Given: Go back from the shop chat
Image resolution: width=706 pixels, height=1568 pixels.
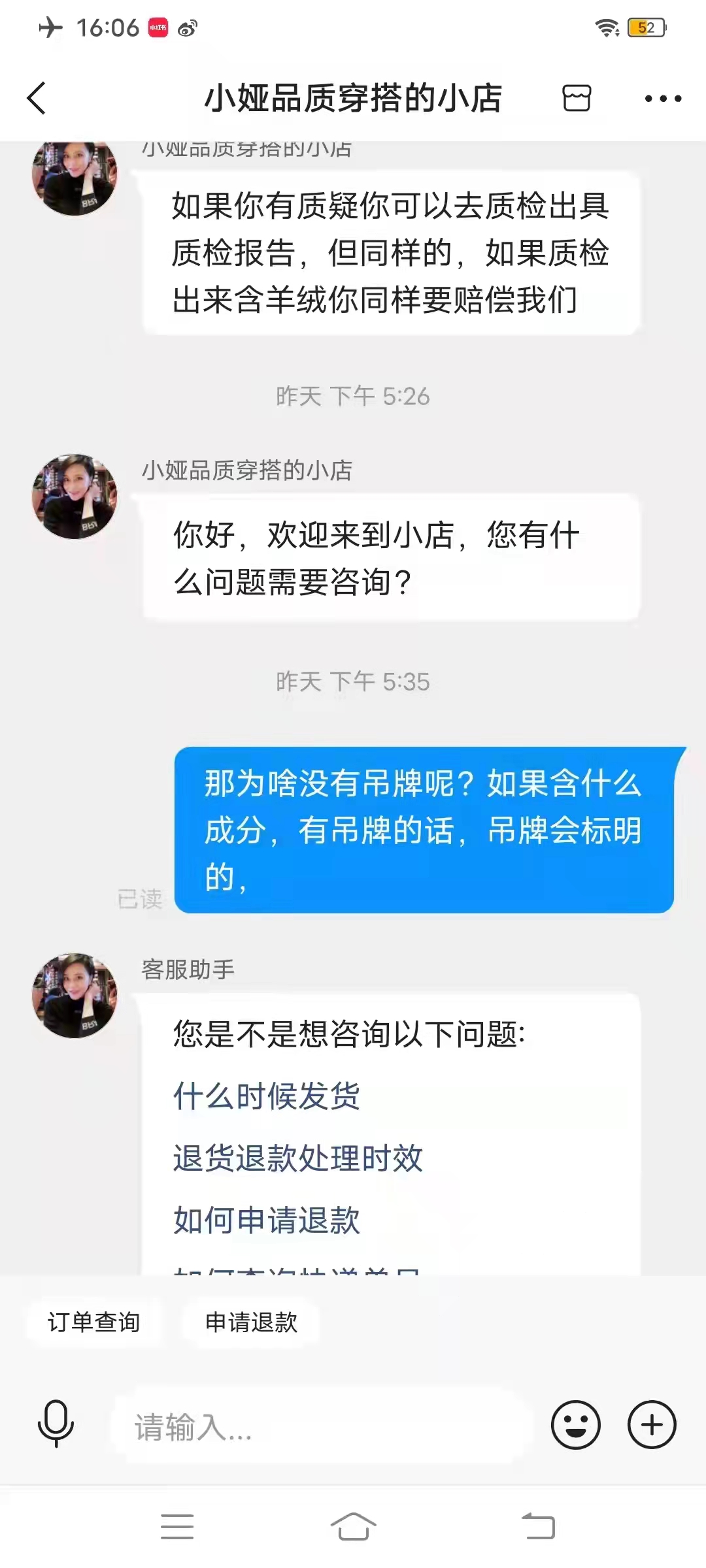Looking at the screenshot, I should click(37, 98).
